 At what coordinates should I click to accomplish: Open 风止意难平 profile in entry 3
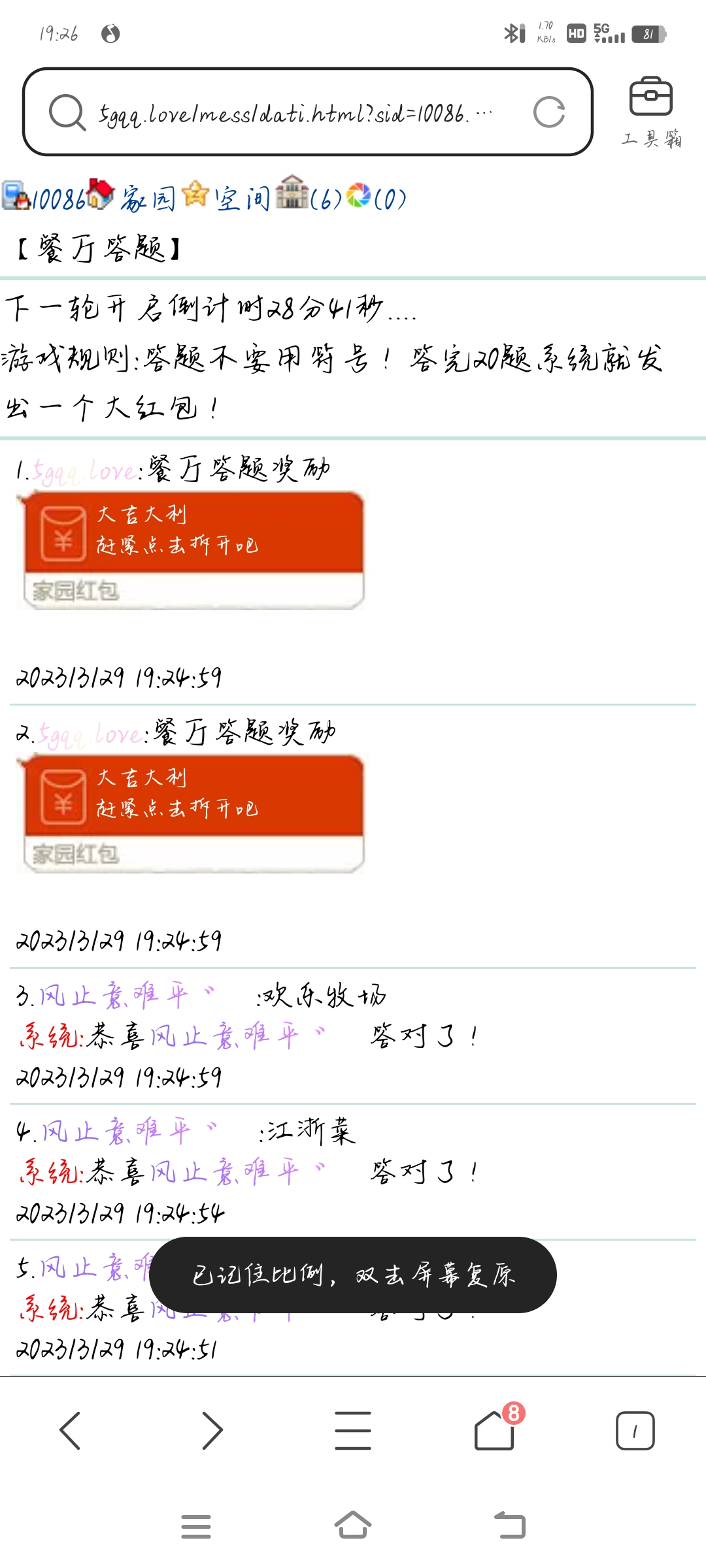pos(114,996)
